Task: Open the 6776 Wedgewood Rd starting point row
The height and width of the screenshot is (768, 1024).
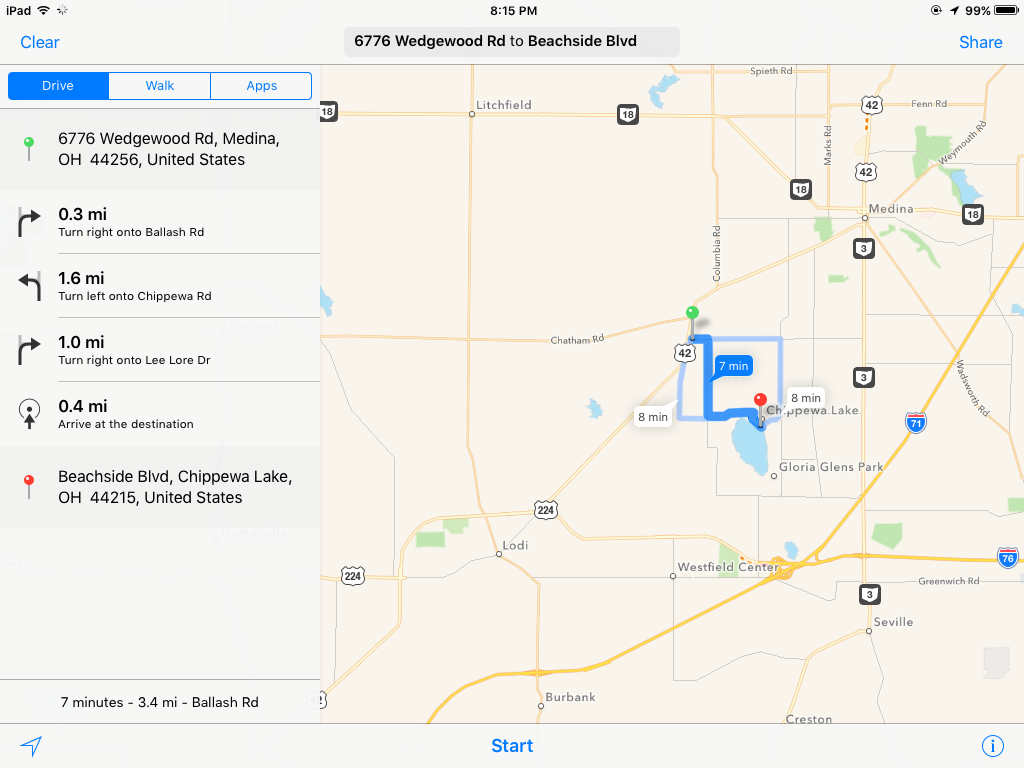Action: coord(160,150)
